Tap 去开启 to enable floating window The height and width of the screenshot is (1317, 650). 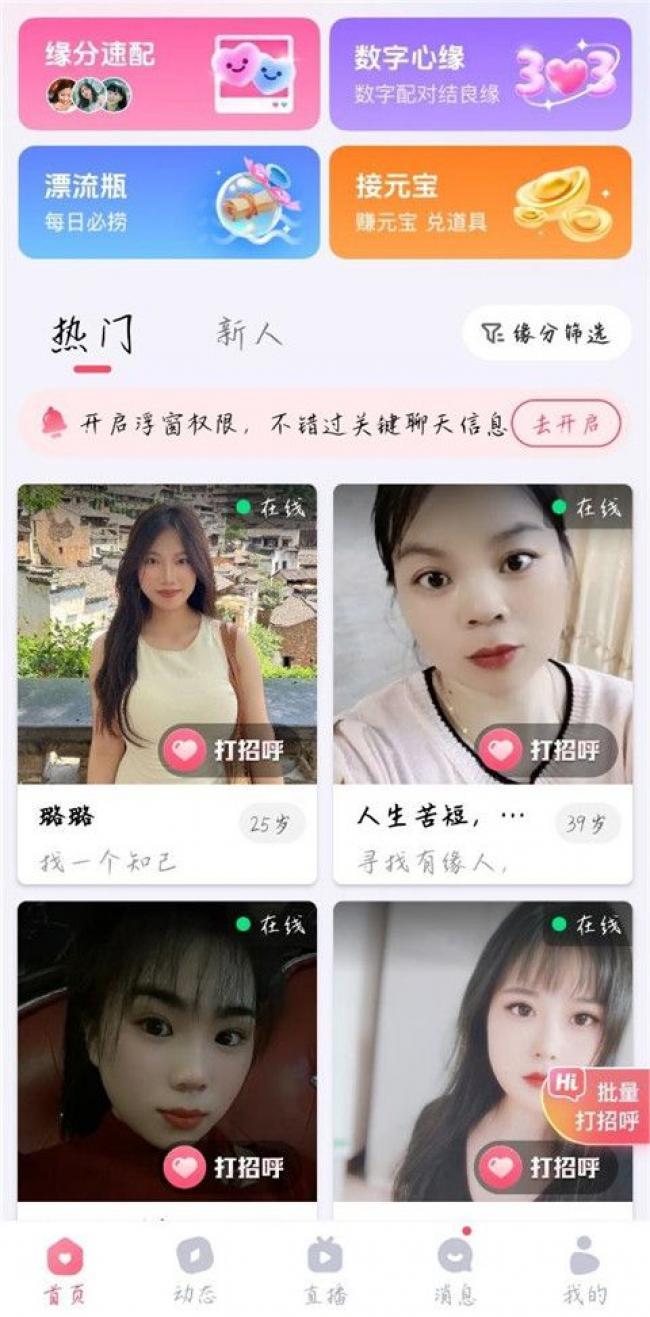(x=566, y=423)
